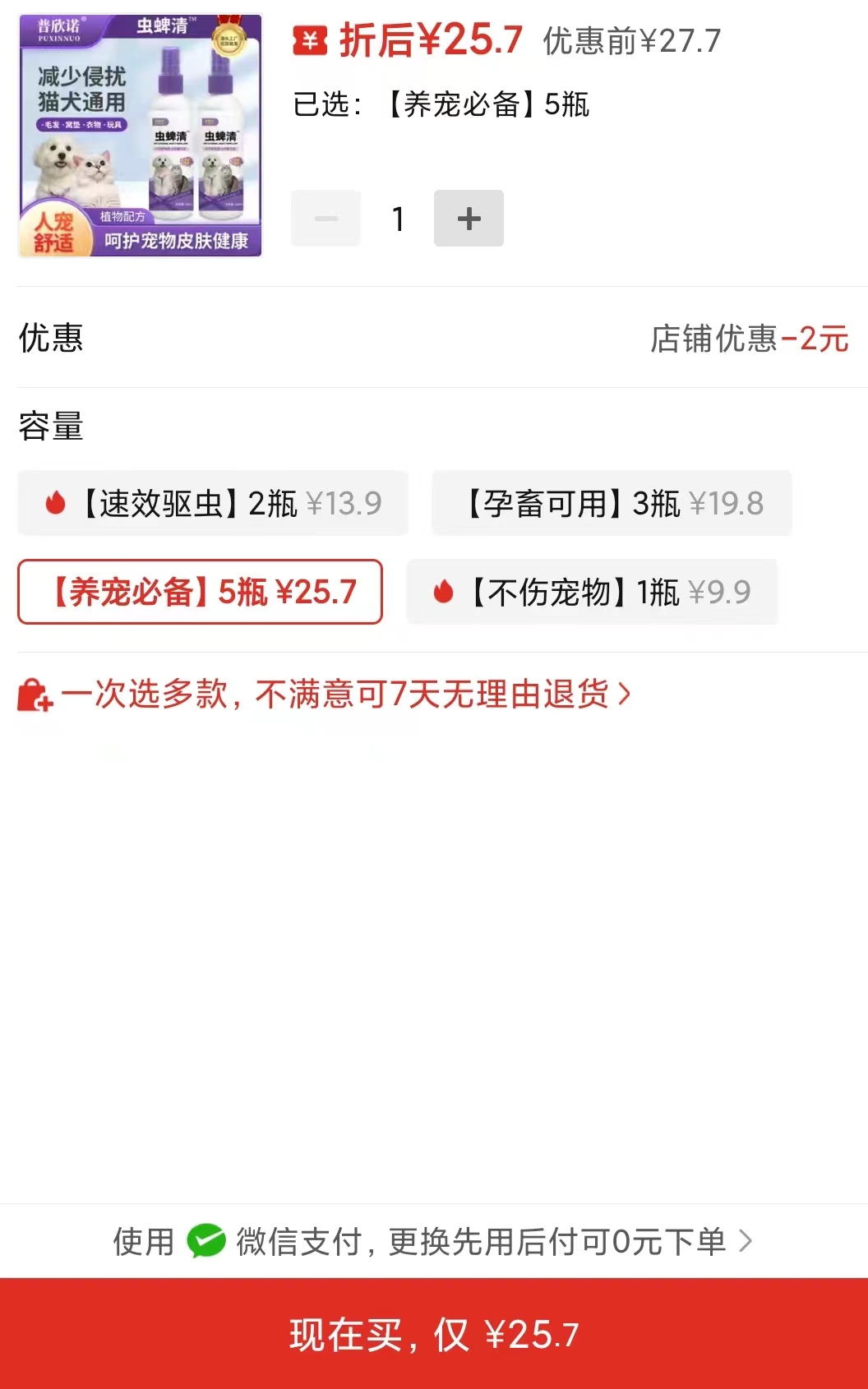Image resolution: width=868 pixels, height=1389 pixels.
Task: Select the 【速效驱虫】2瓶 option
Action: tap(213, 503)
